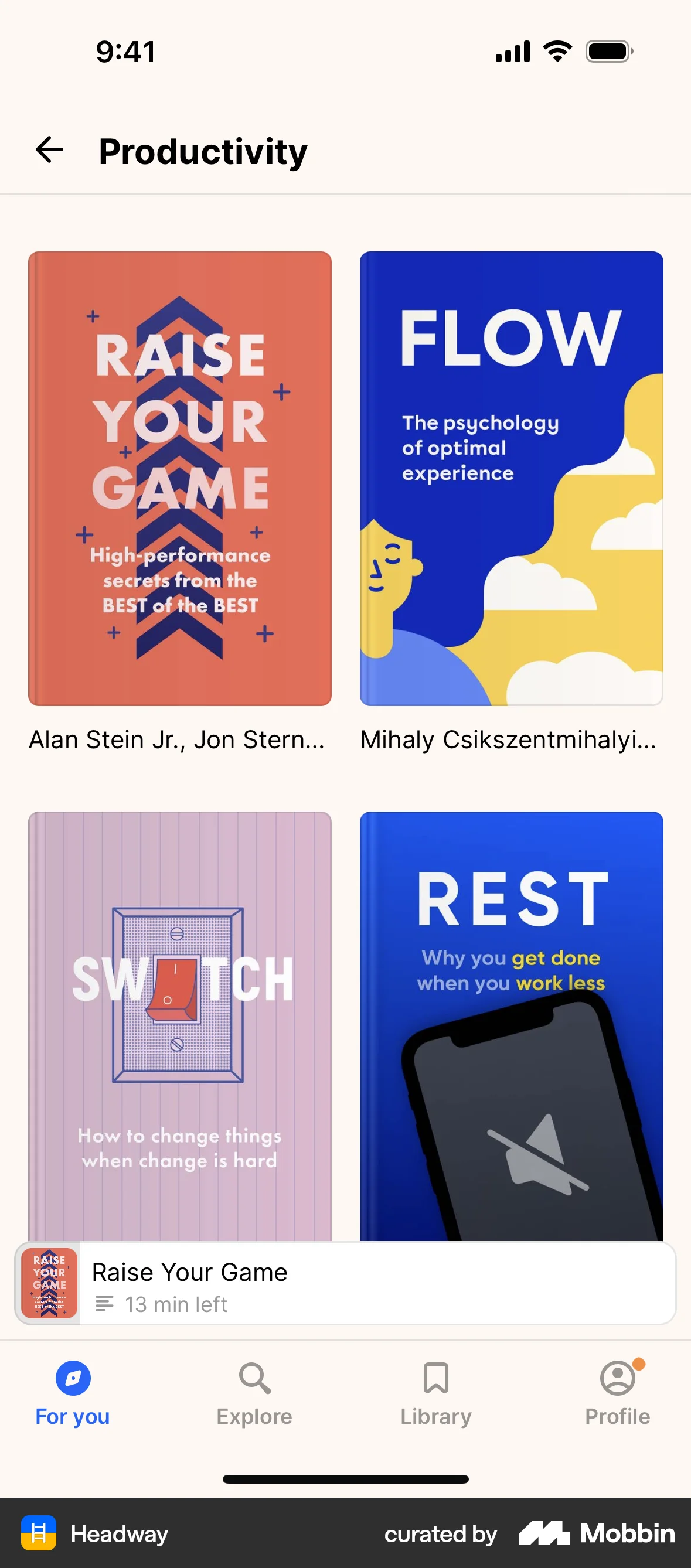Tap the Headway ladder logo in bottom banner
The image size is (691, 1568).
tap(39, 1534)
